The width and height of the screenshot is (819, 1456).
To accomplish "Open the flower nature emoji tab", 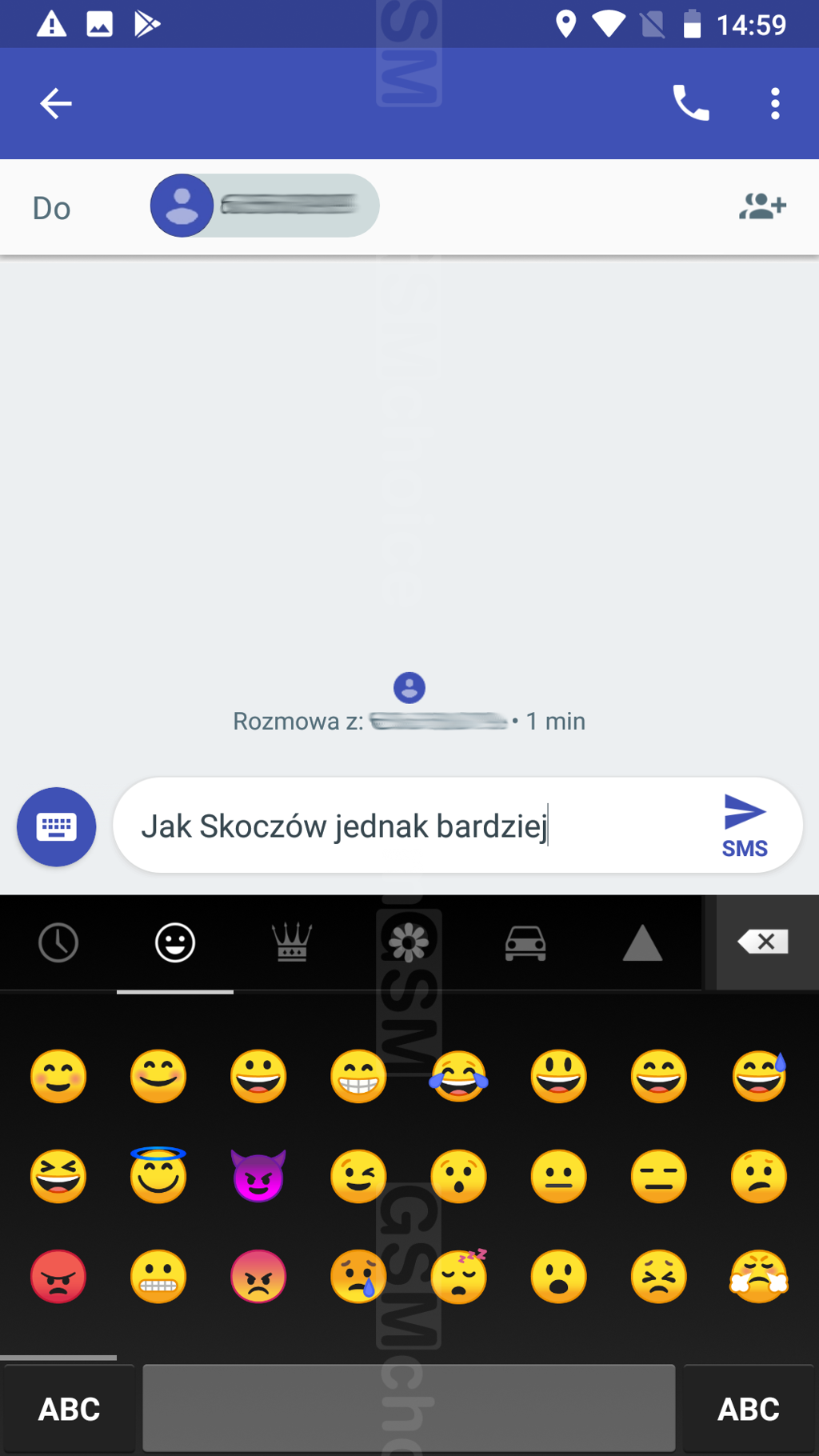I will pos(409,942).
